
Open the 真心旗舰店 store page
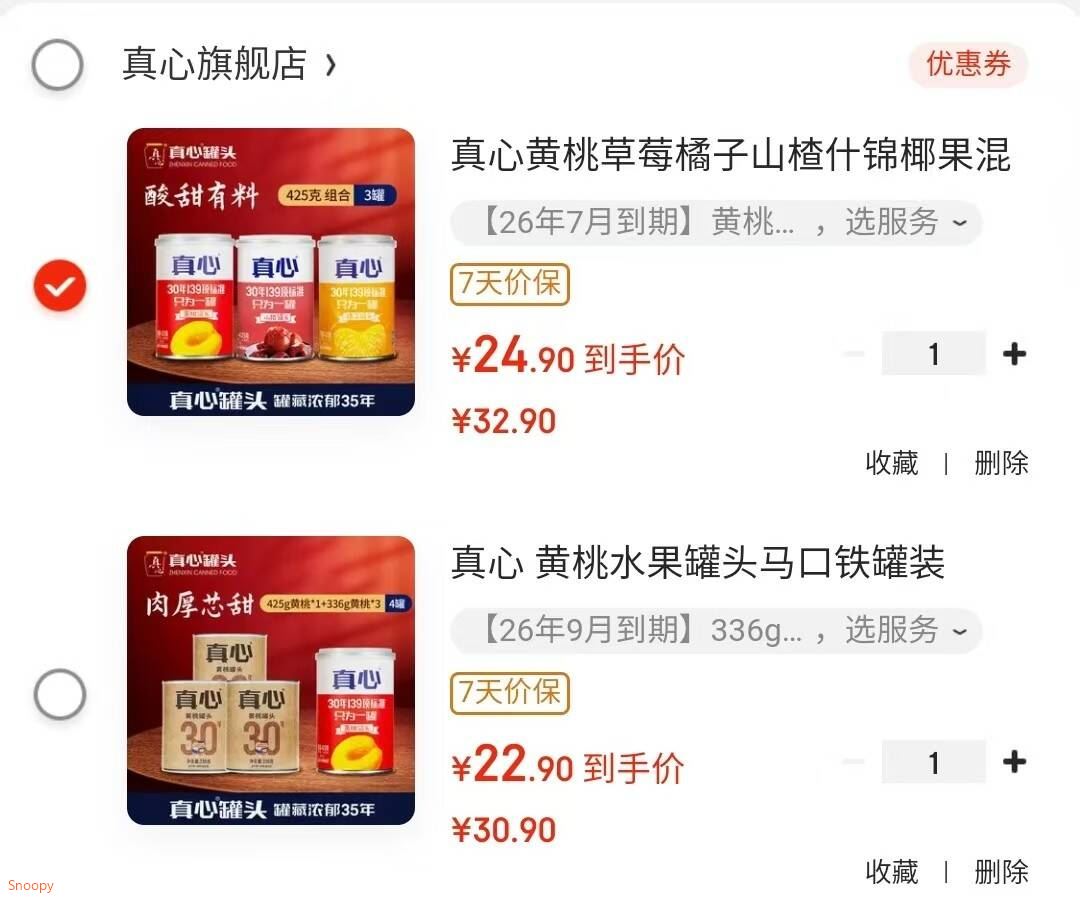click(x=228, y=65)
